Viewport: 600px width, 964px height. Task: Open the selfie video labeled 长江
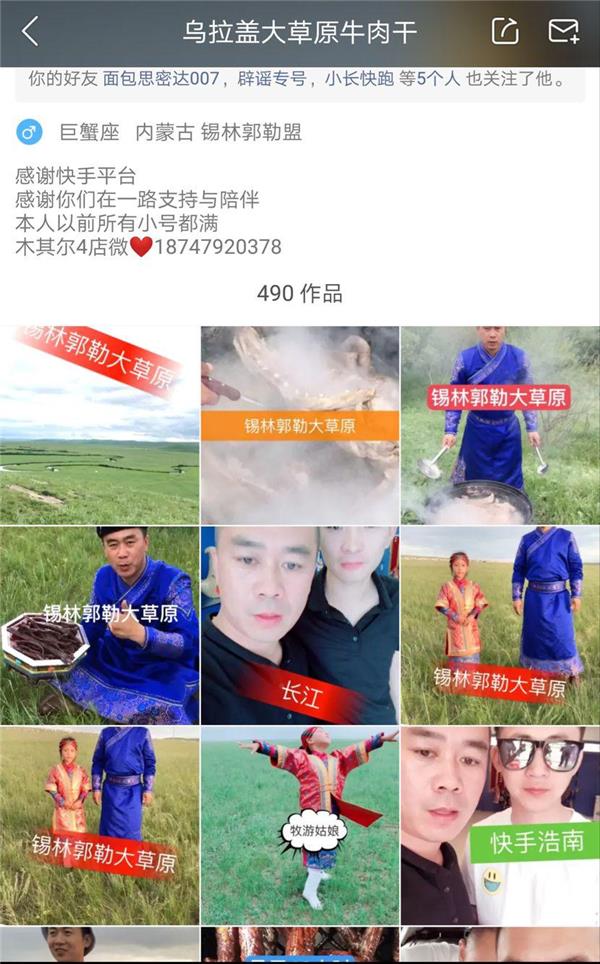point(300,625)
